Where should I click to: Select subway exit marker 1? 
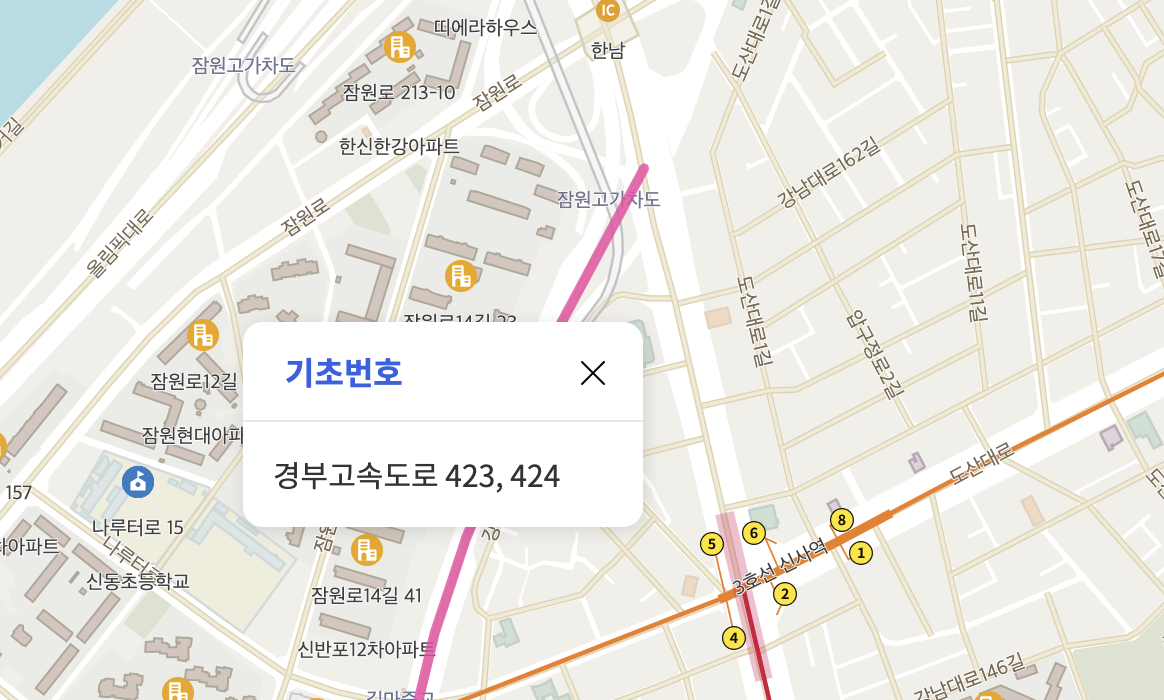click(x=860, y=551)
